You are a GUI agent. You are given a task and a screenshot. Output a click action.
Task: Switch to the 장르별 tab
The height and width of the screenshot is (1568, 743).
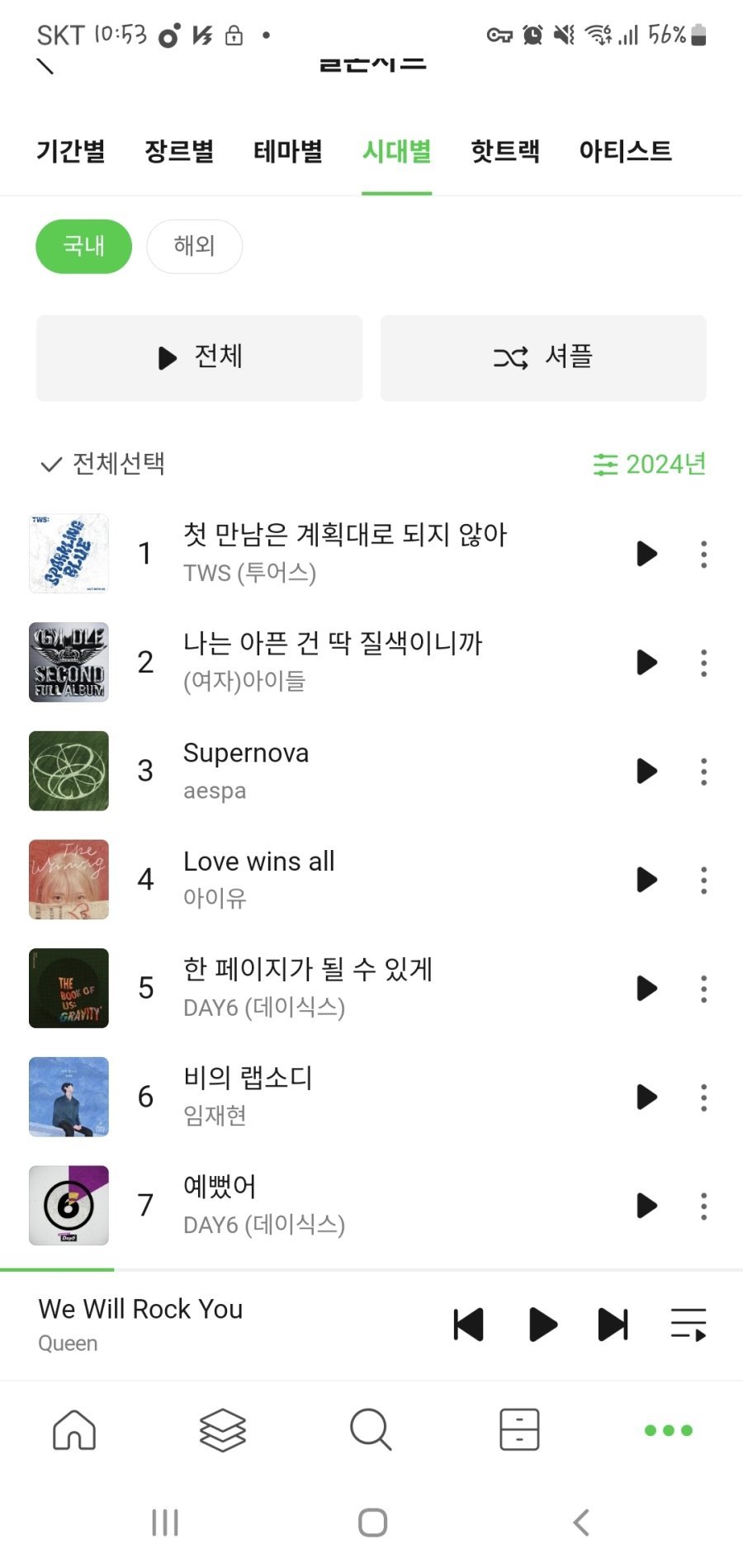click(179, 152)
